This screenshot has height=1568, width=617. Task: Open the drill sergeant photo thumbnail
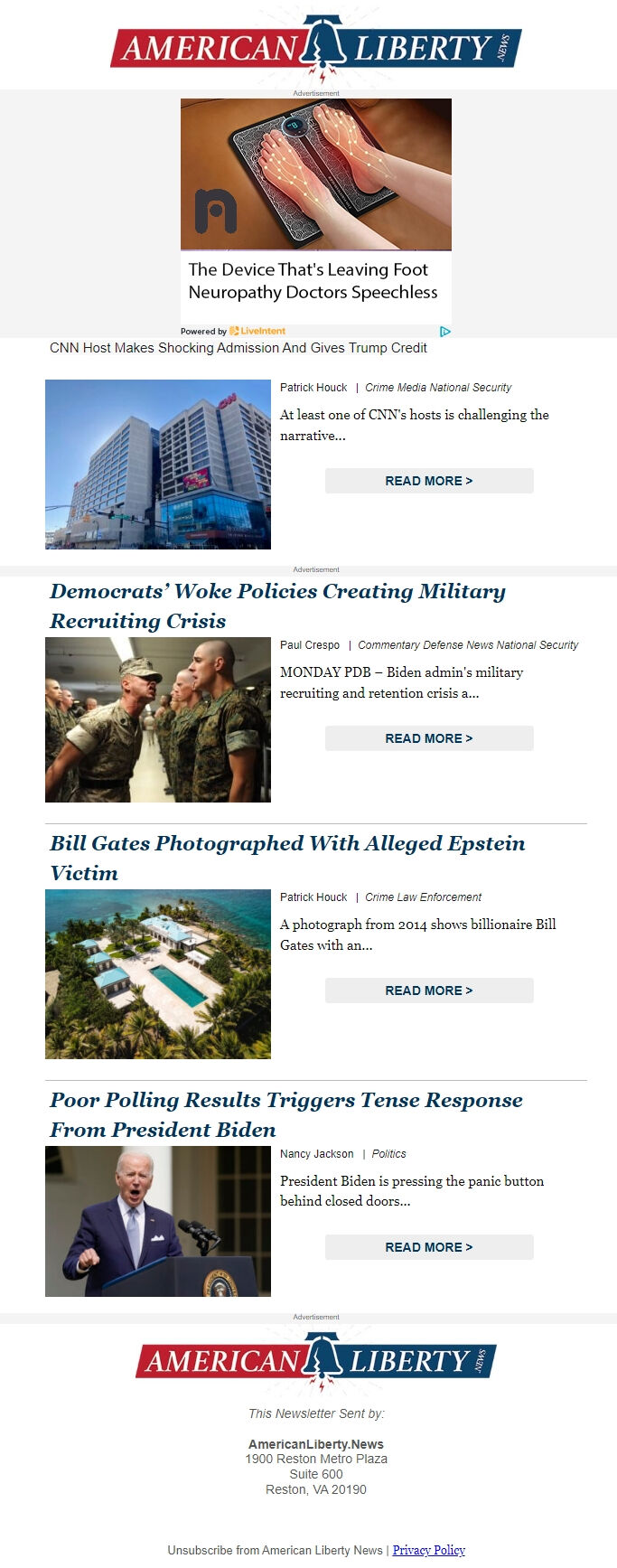click(x=158, y=719)
